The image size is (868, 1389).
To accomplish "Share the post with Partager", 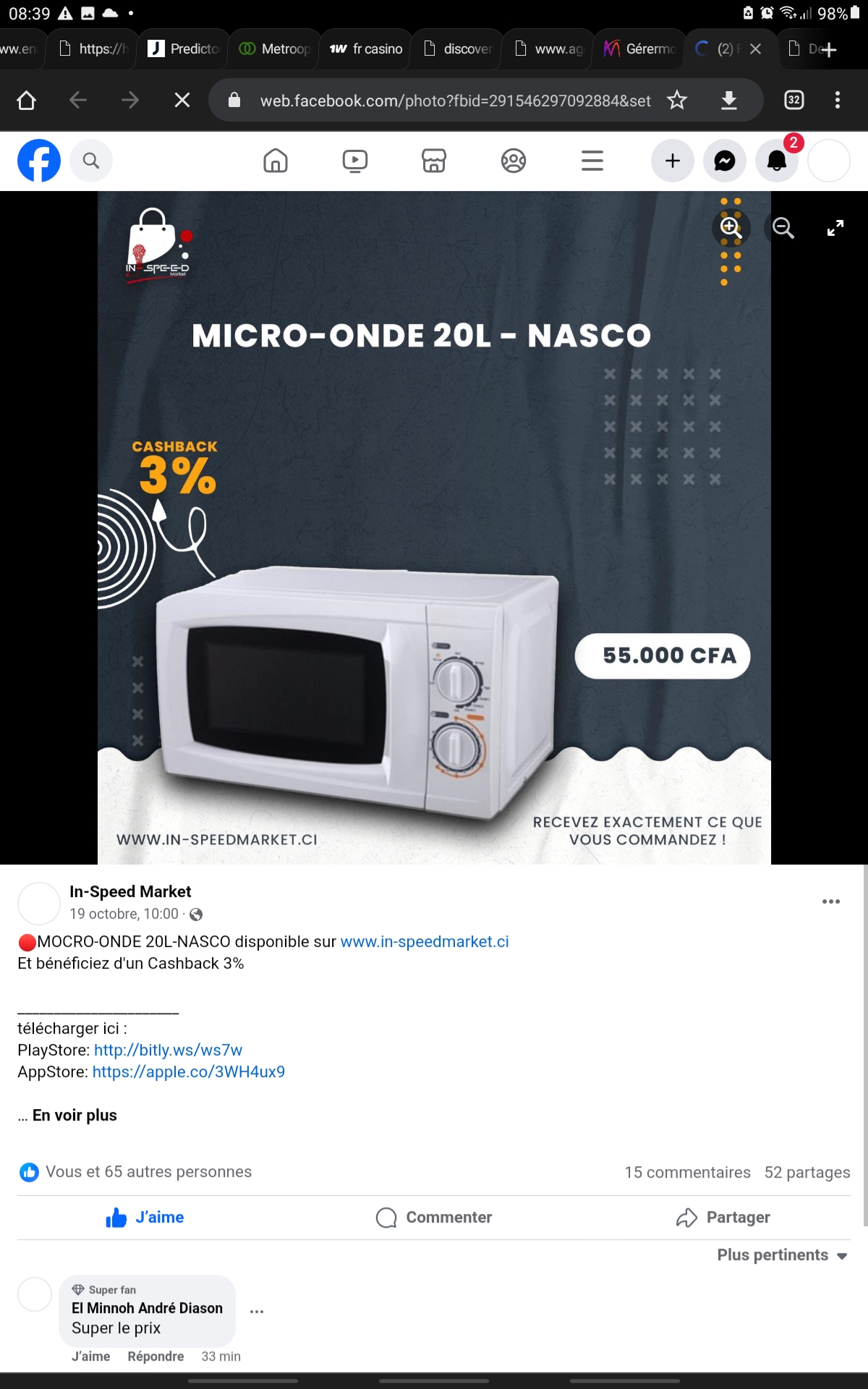I will (x=723, y=1218).
